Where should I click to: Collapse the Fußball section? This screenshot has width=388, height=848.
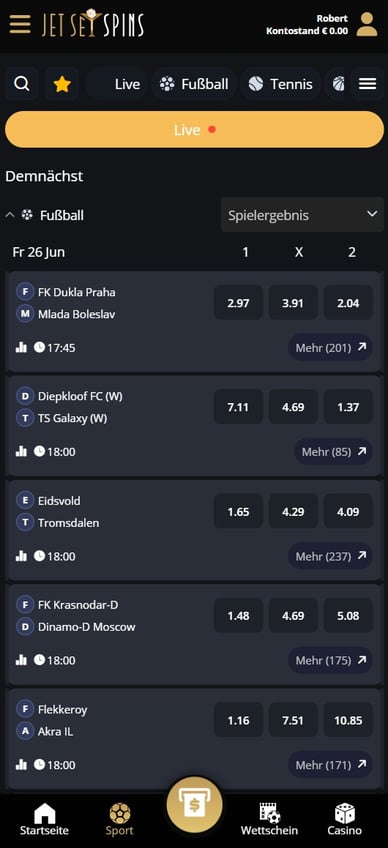[44, 215]
